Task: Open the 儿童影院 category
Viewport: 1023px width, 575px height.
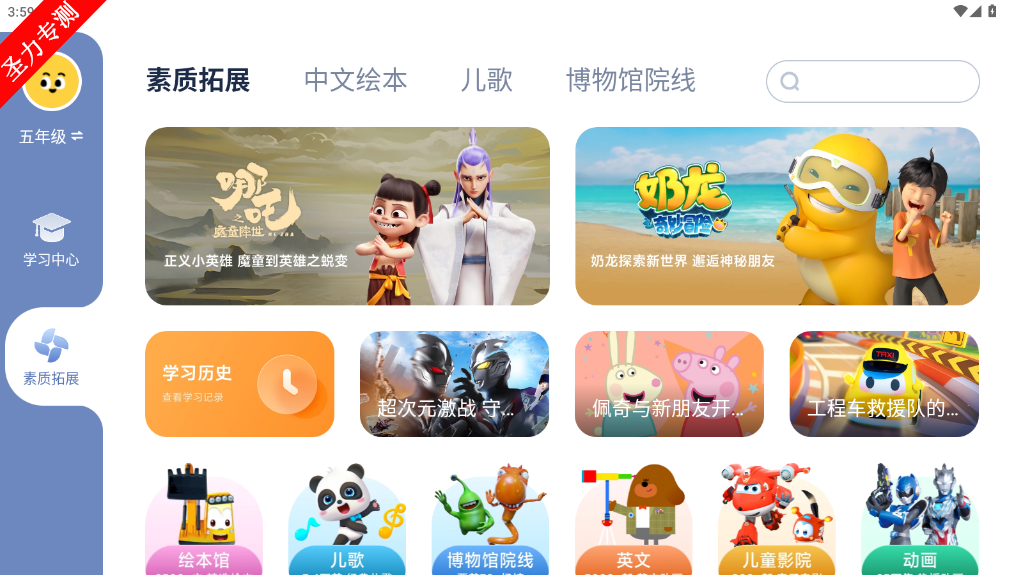Action: pos(777,522)
